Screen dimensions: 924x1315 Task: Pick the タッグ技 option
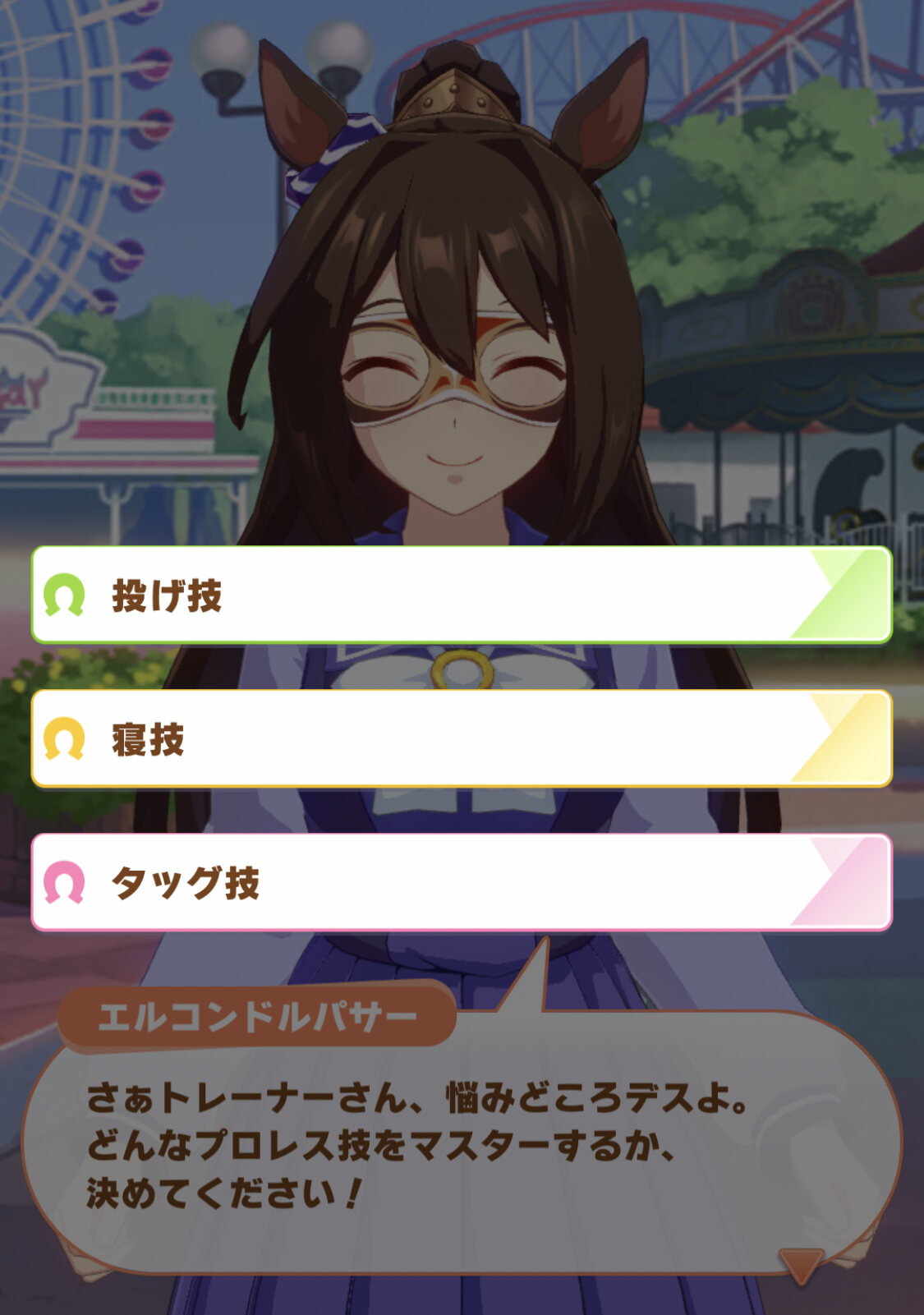pyautogui.click(x=461, y=882)
